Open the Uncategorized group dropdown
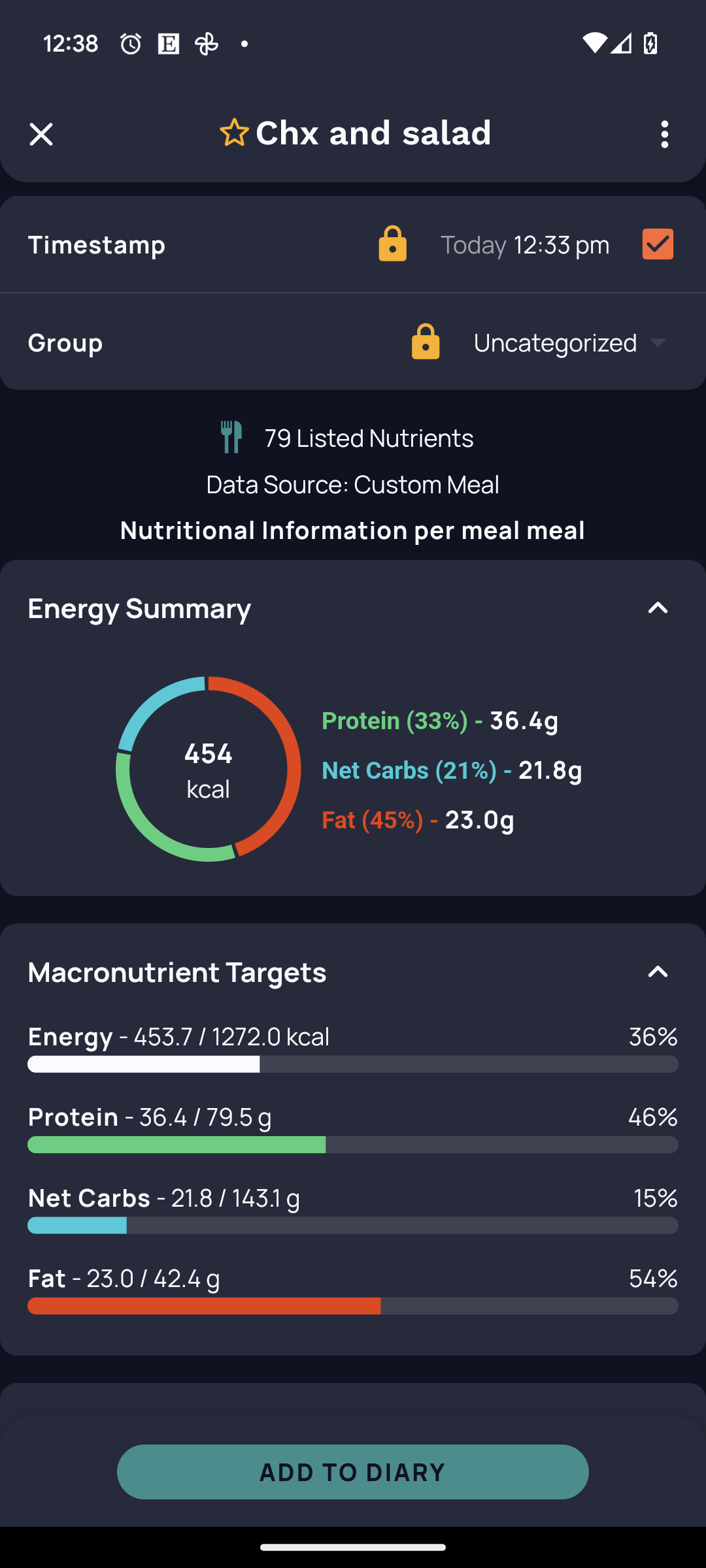The width and height of the screenshot is (706, 1568). 570,342
